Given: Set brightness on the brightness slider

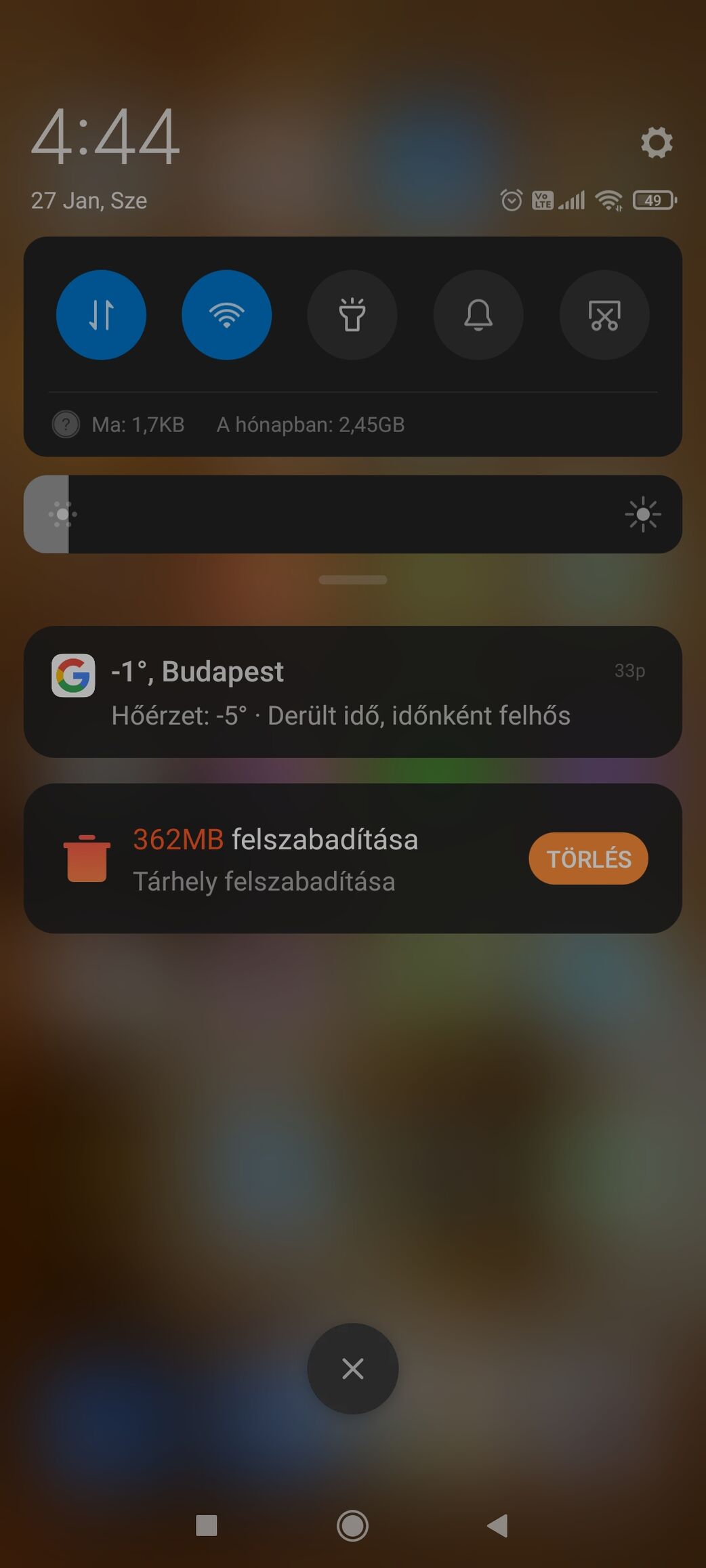Looking at the screenshot, I should [x=352, y=514].
